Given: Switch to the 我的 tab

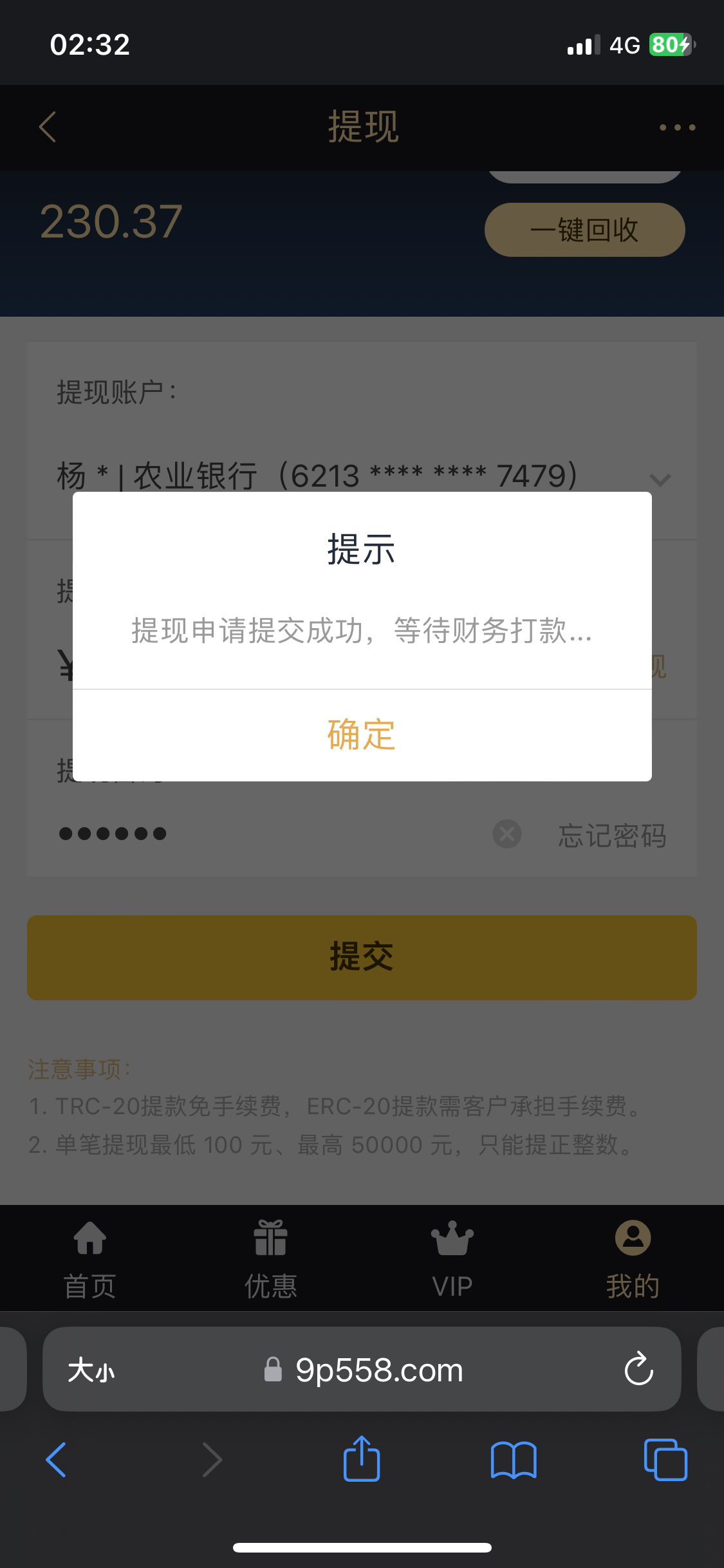Looking at the screenshot, I should (x=633, y=1260).
